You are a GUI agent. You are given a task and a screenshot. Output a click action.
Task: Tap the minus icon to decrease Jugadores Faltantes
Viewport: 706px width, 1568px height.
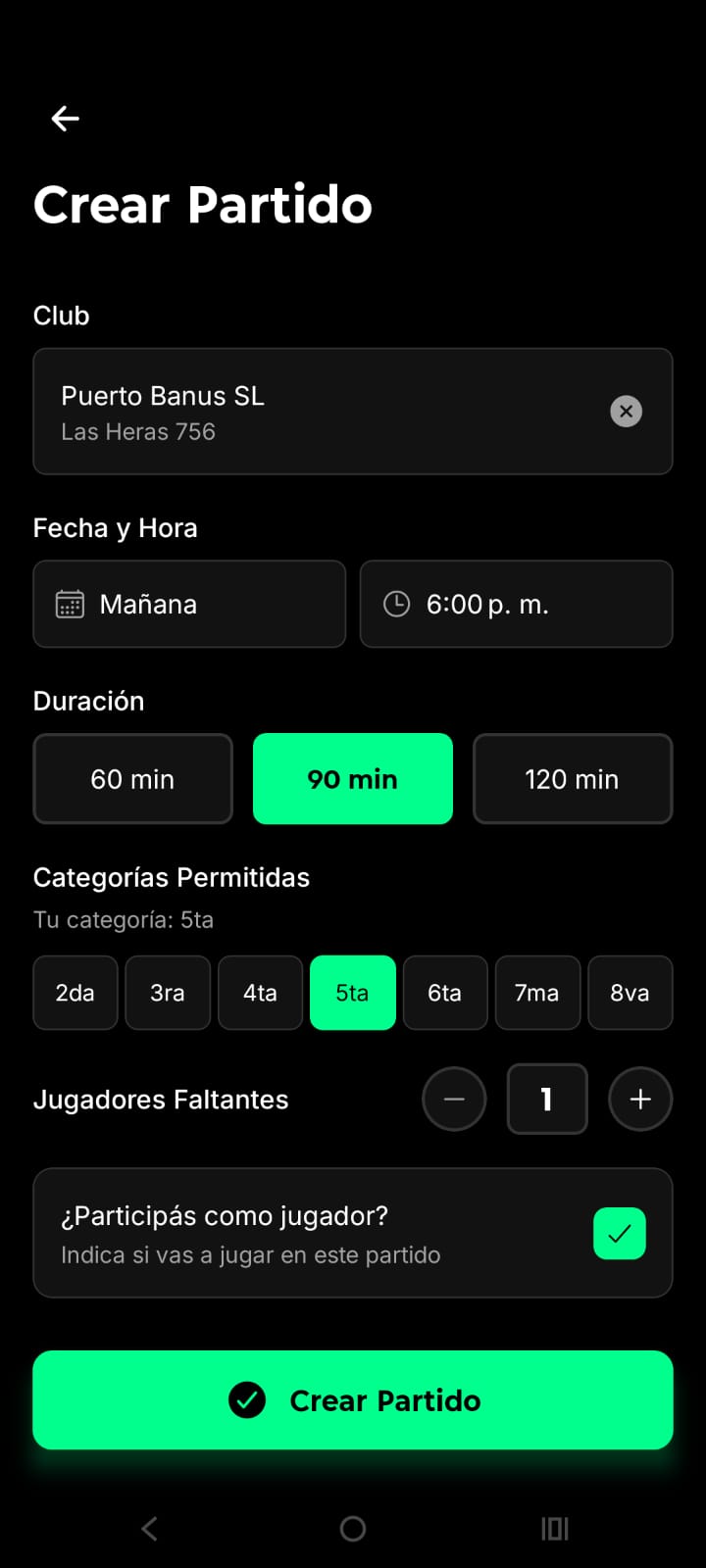(x=454, y=1099)
